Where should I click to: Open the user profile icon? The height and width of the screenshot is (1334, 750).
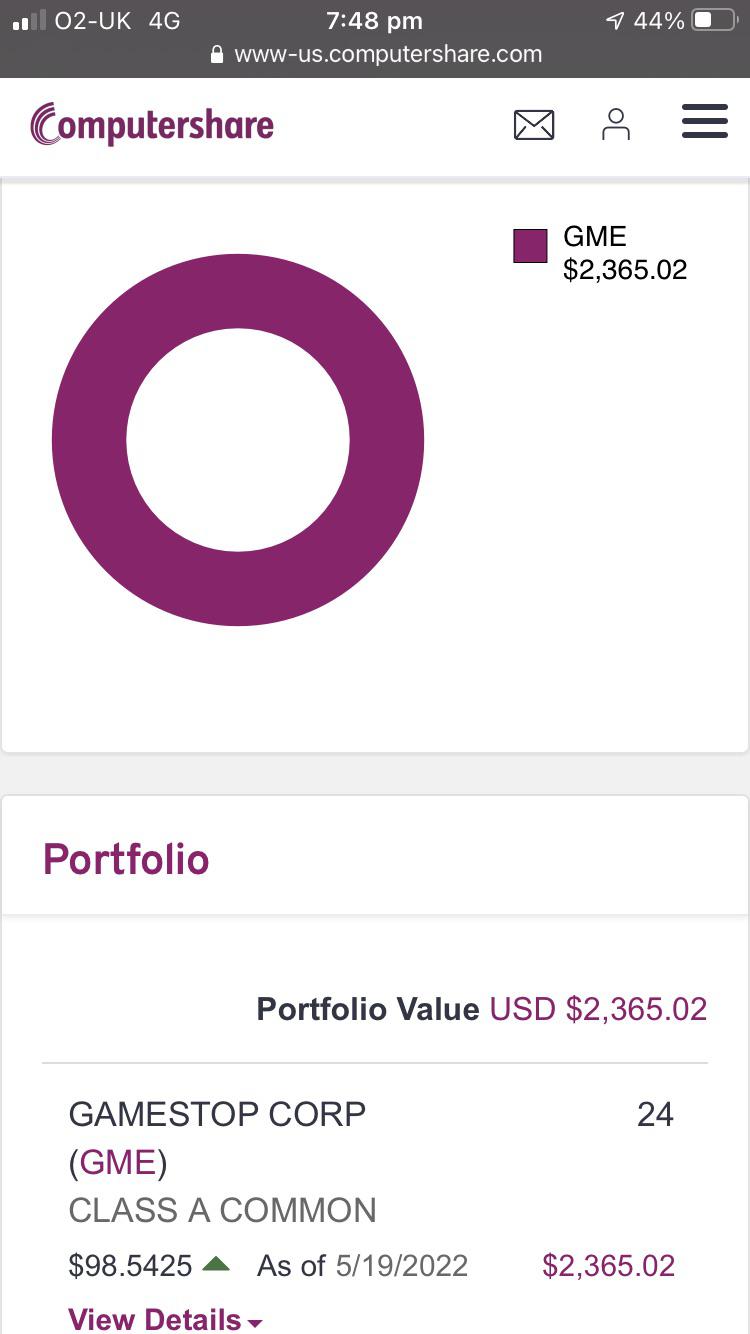[616, 125]
